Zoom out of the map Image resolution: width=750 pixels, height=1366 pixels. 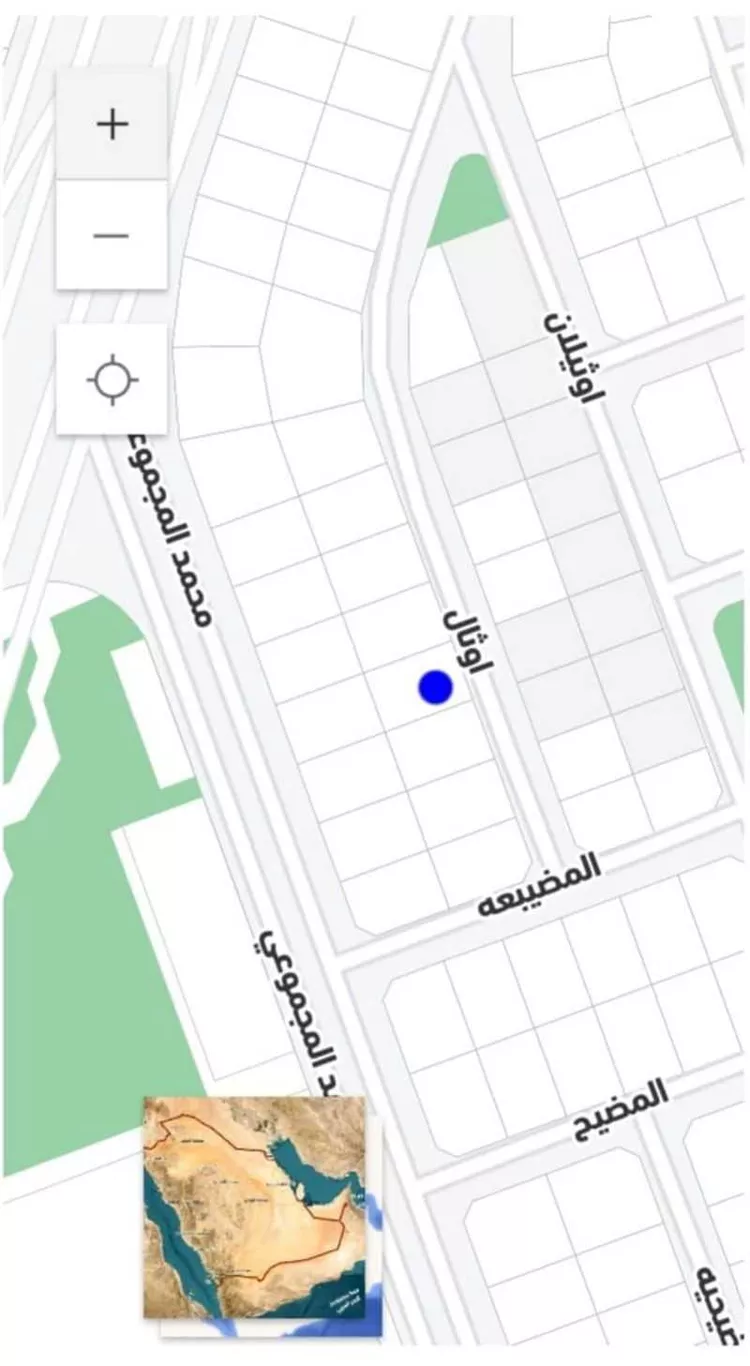[x=112, y=236]
